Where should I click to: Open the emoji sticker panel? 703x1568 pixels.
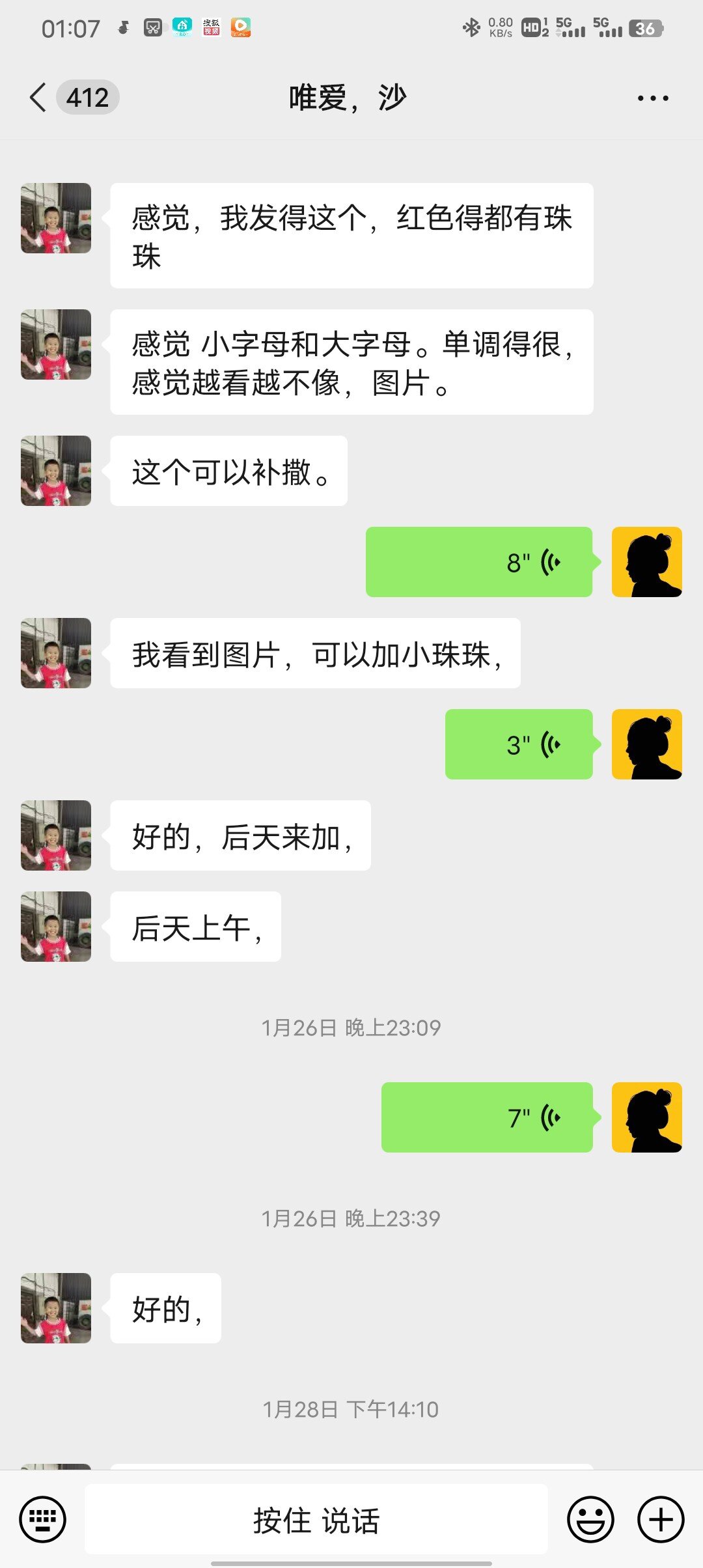[x=590, y=1520]
